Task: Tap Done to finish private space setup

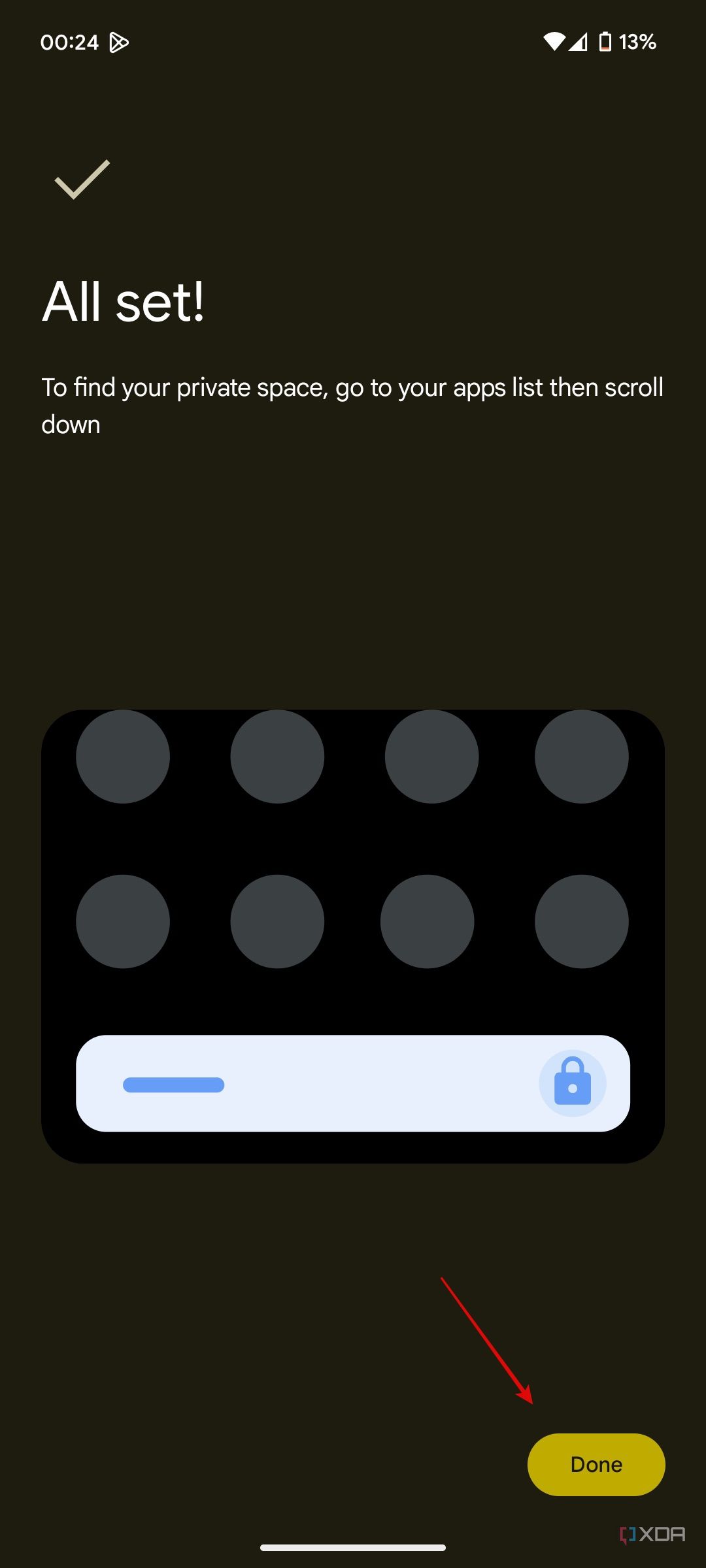Action: [x=596, y=1464]
